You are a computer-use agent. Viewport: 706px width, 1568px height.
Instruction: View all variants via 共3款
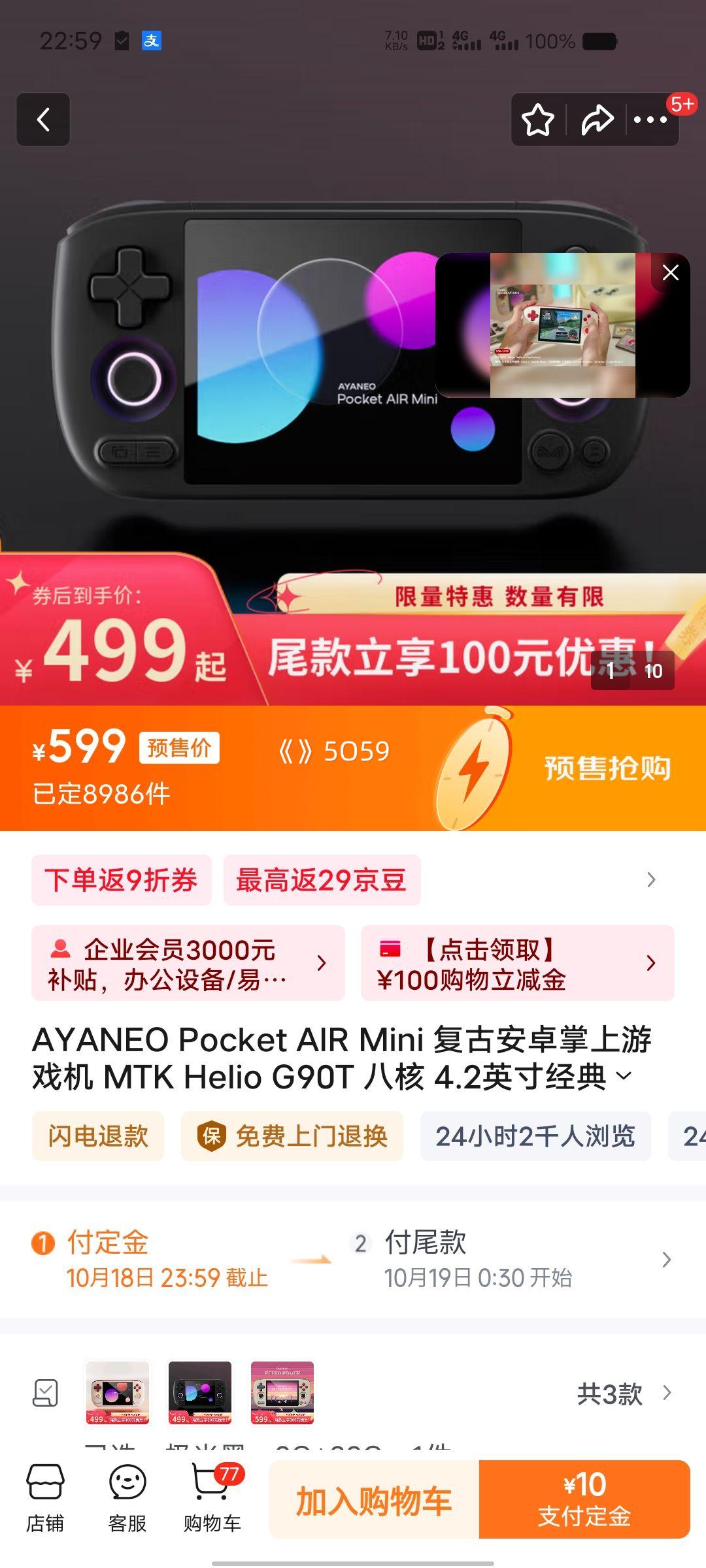pos(624,1394)
